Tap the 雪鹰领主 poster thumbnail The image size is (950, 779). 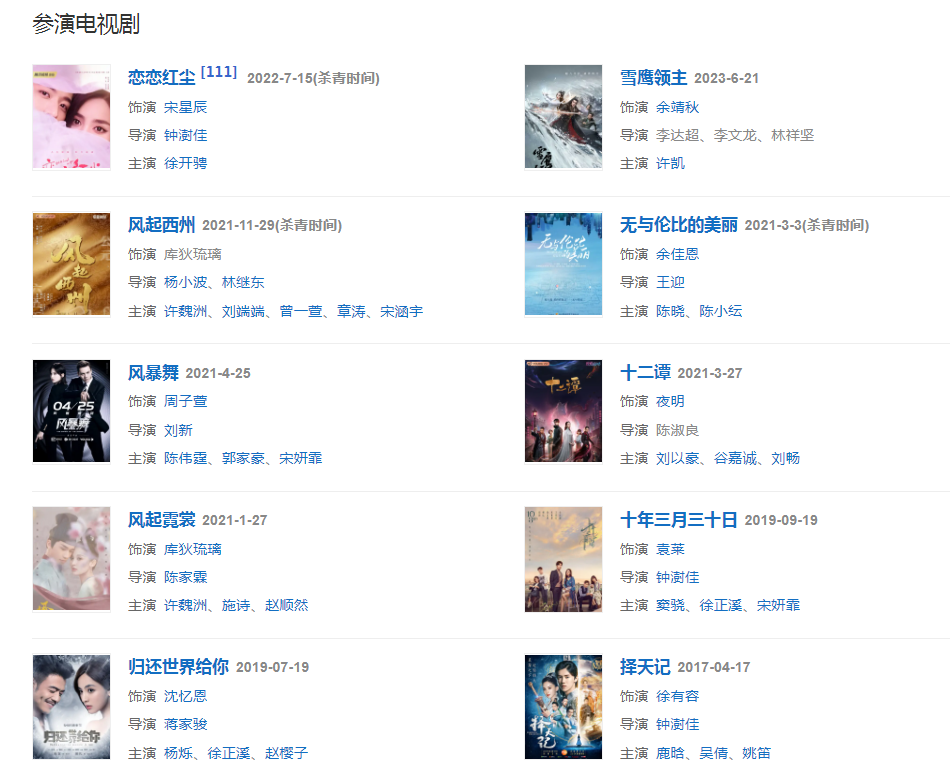563,117
